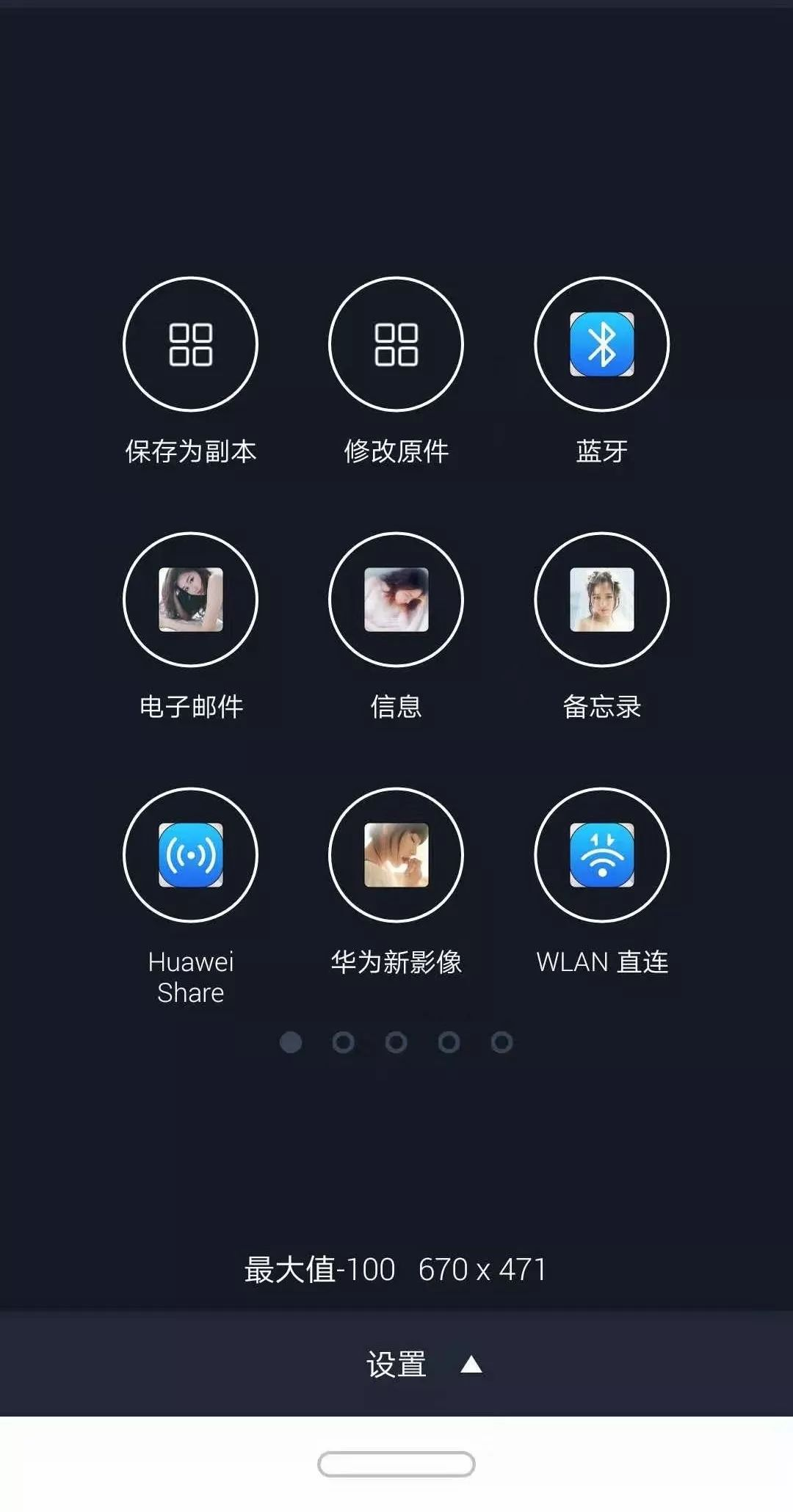Select 保存为副本 option

coord(190,344)
